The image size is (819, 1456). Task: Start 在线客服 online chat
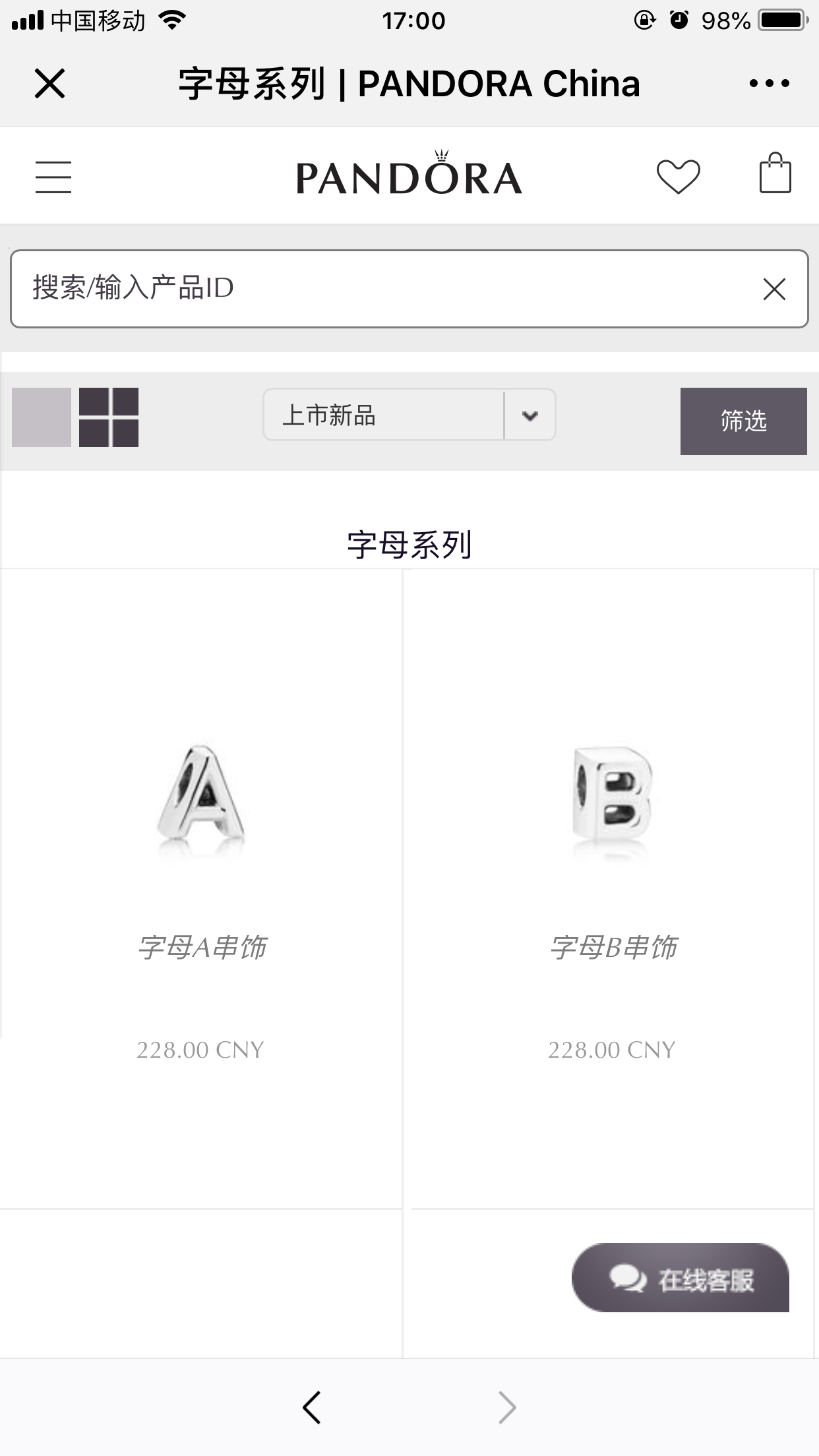(681, 1278)
